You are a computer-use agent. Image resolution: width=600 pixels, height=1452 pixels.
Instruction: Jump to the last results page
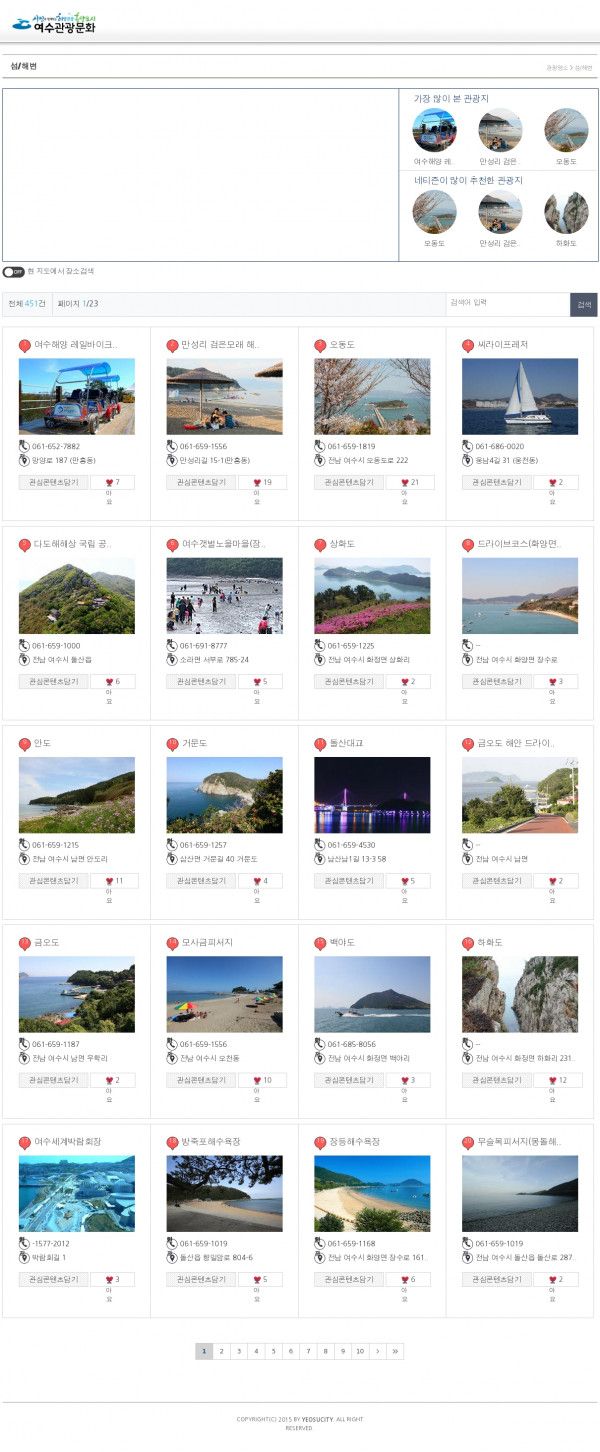click(395, 1351)
